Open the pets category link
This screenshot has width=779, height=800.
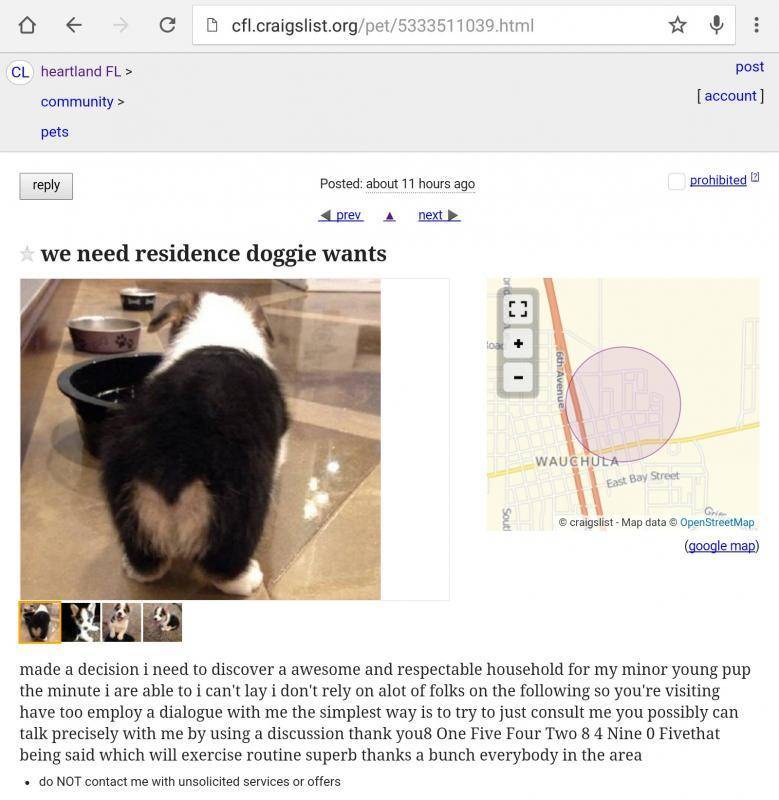55,131
